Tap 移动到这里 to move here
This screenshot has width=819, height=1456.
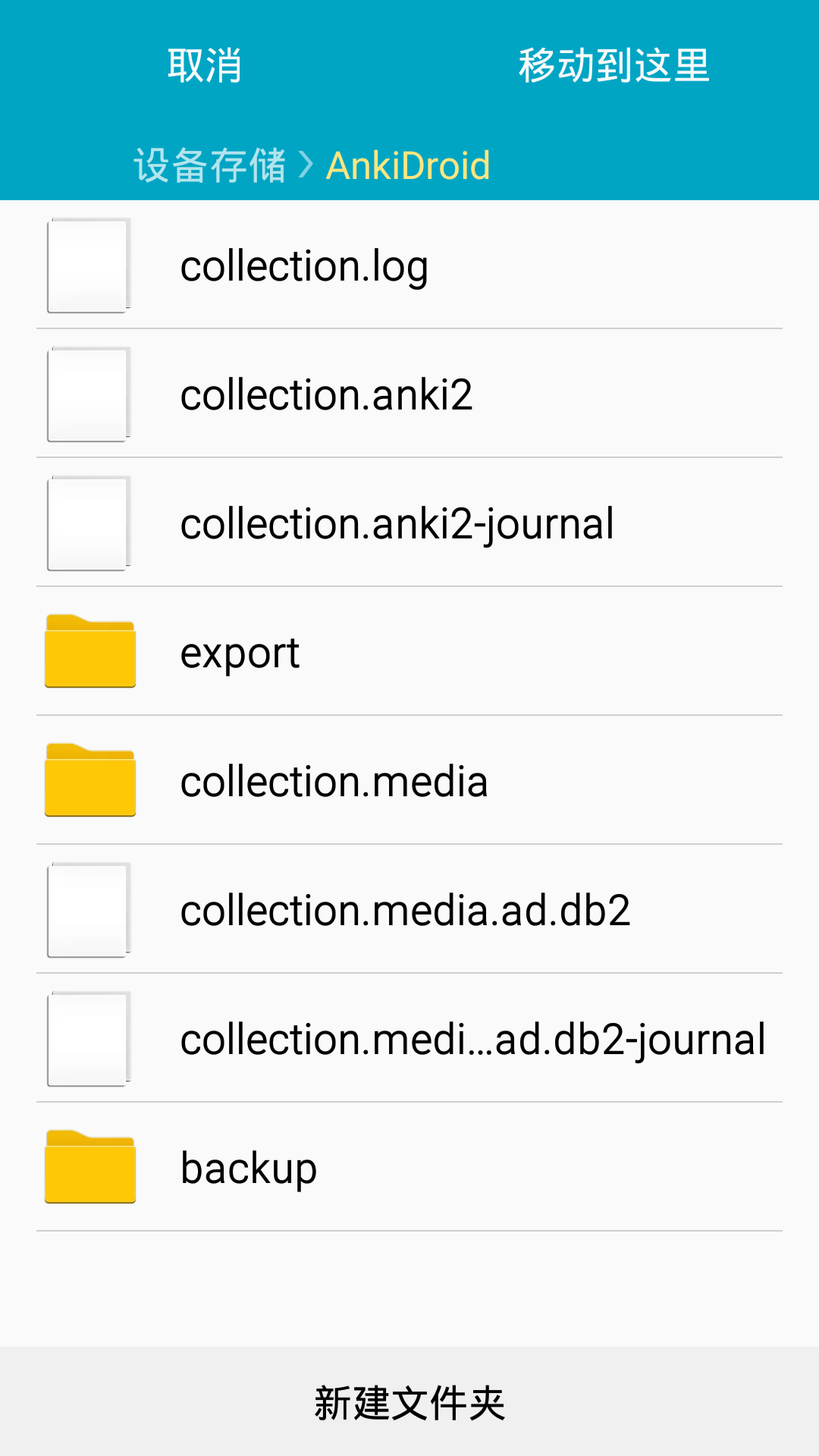coord(613,66)
